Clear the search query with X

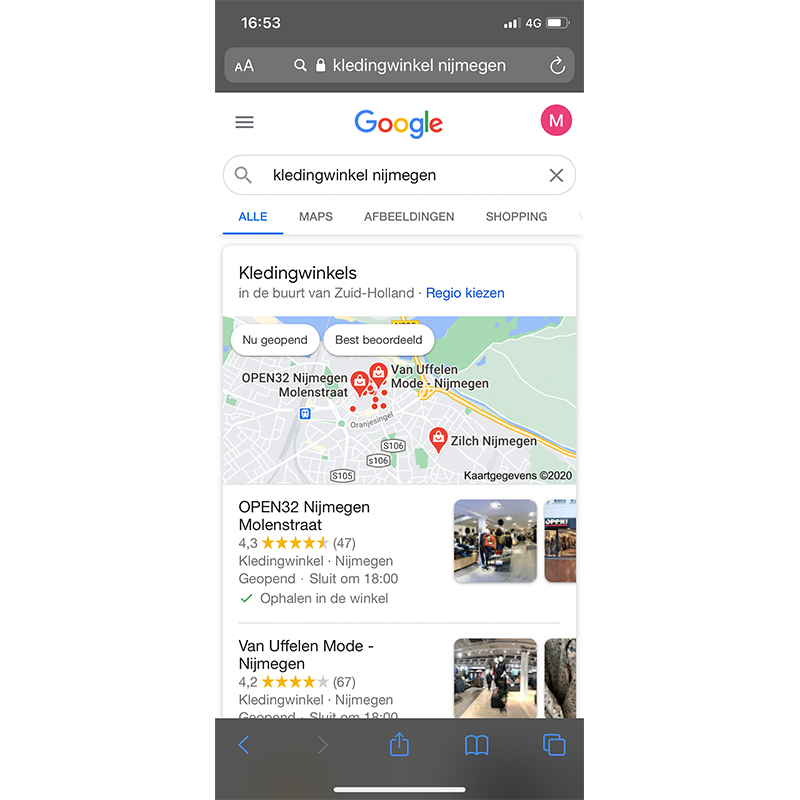(x=556, y=175)
